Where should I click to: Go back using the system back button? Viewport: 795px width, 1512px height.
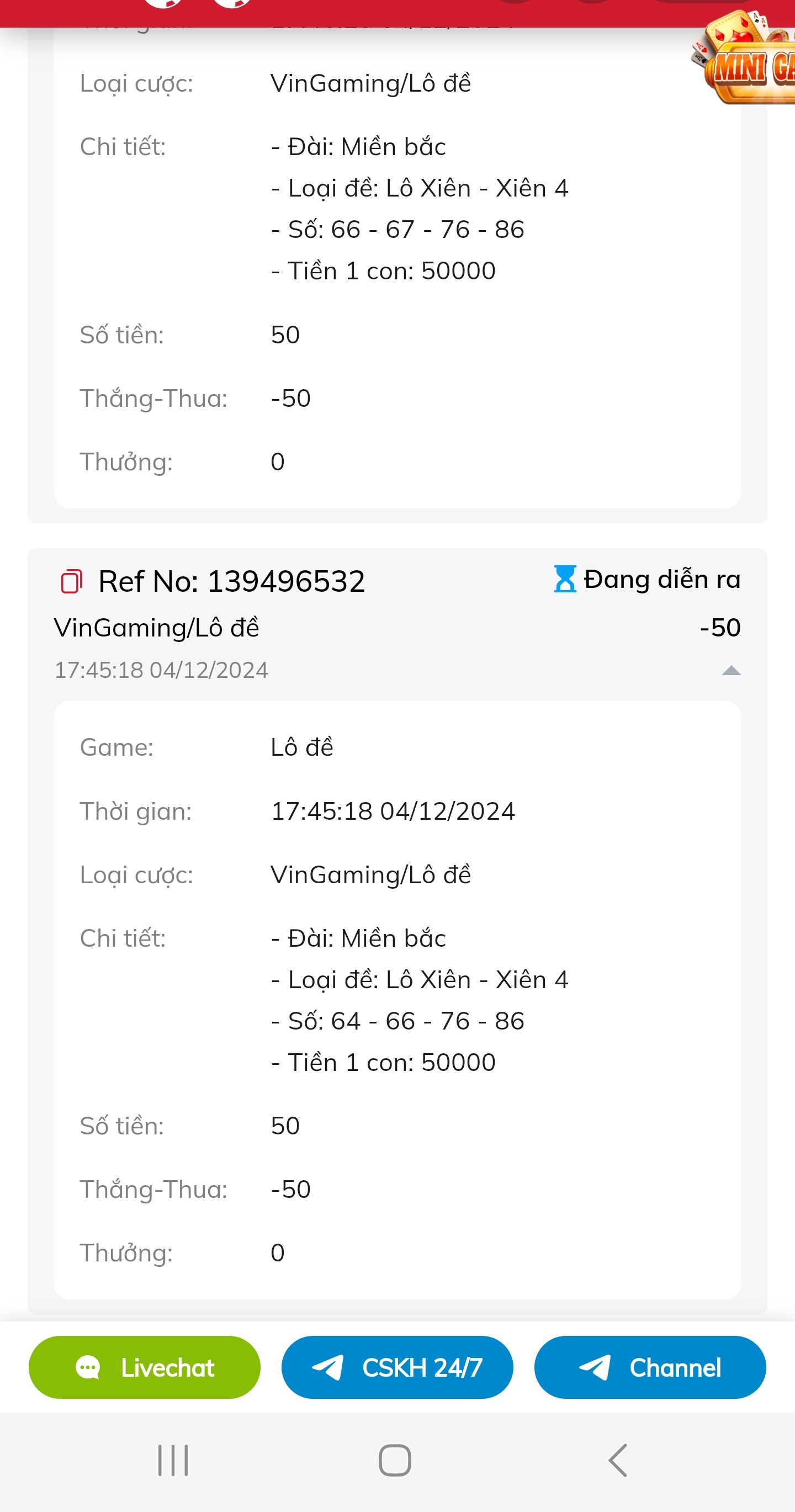618,1460
